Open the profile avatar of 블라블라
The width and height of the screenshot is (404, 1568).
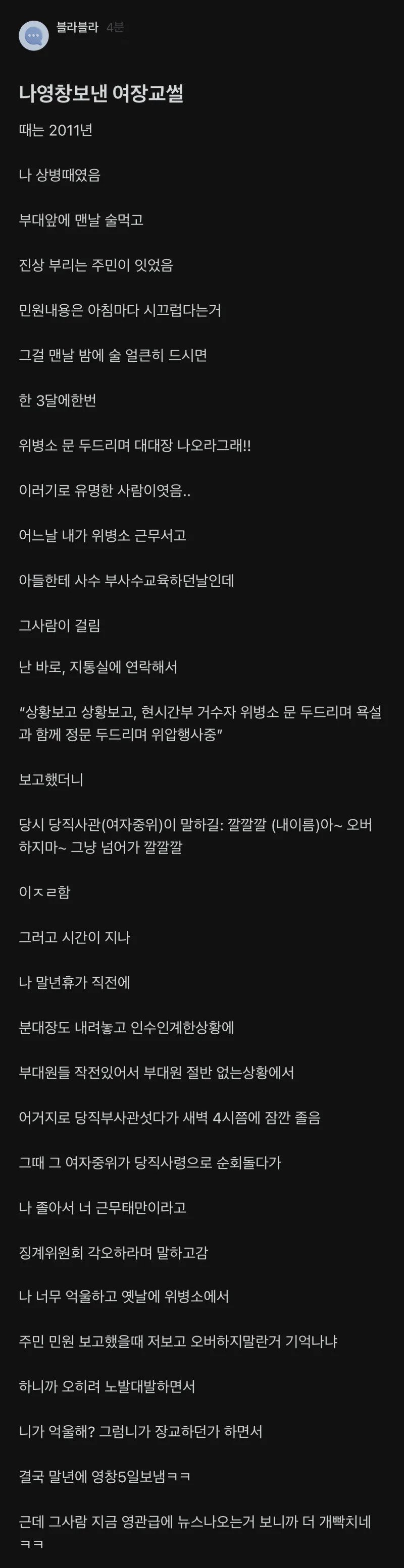click(x=33, y=35)
